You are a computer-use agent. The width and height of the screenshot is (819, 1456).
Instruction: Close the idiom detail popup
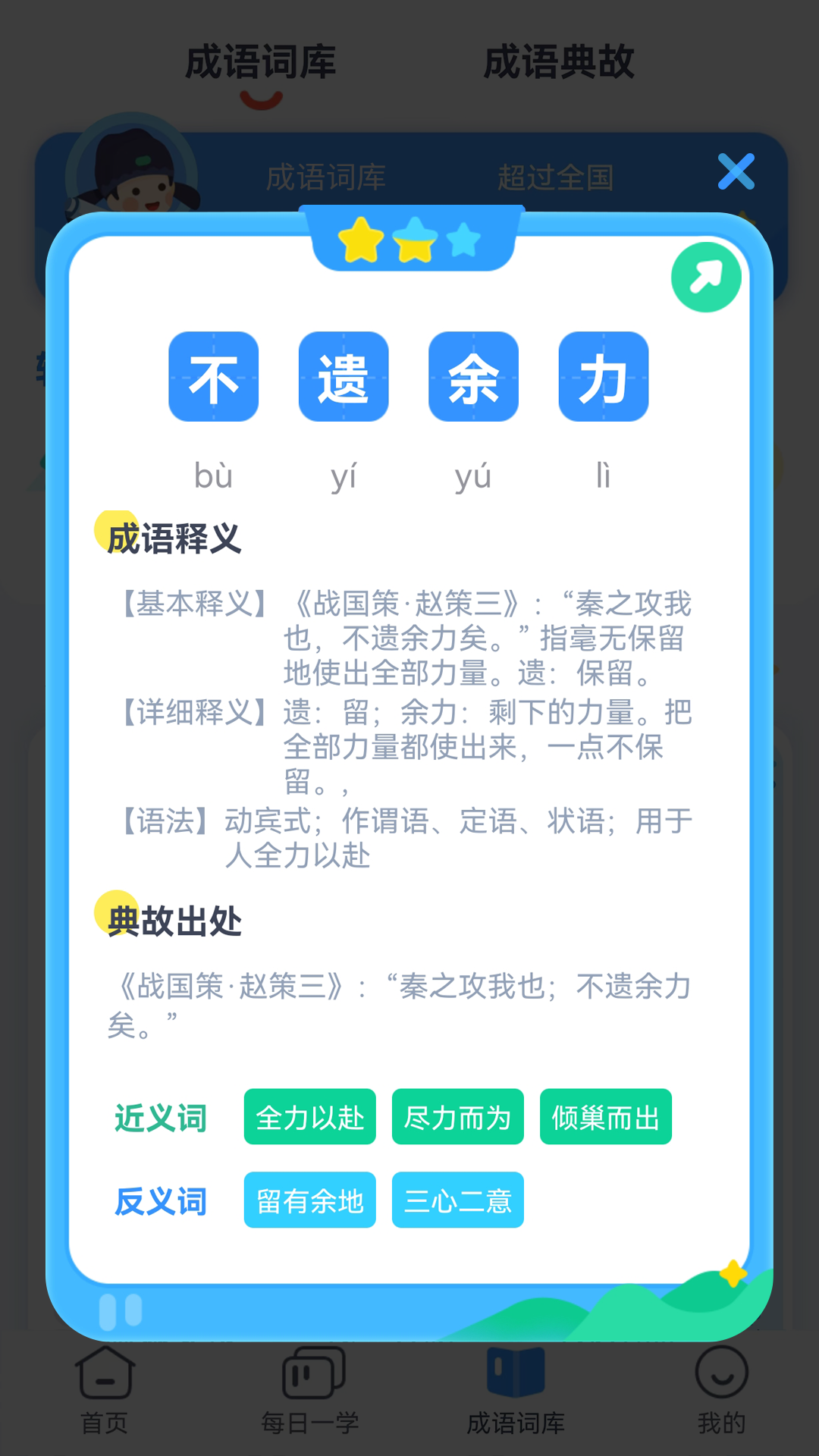736,172
